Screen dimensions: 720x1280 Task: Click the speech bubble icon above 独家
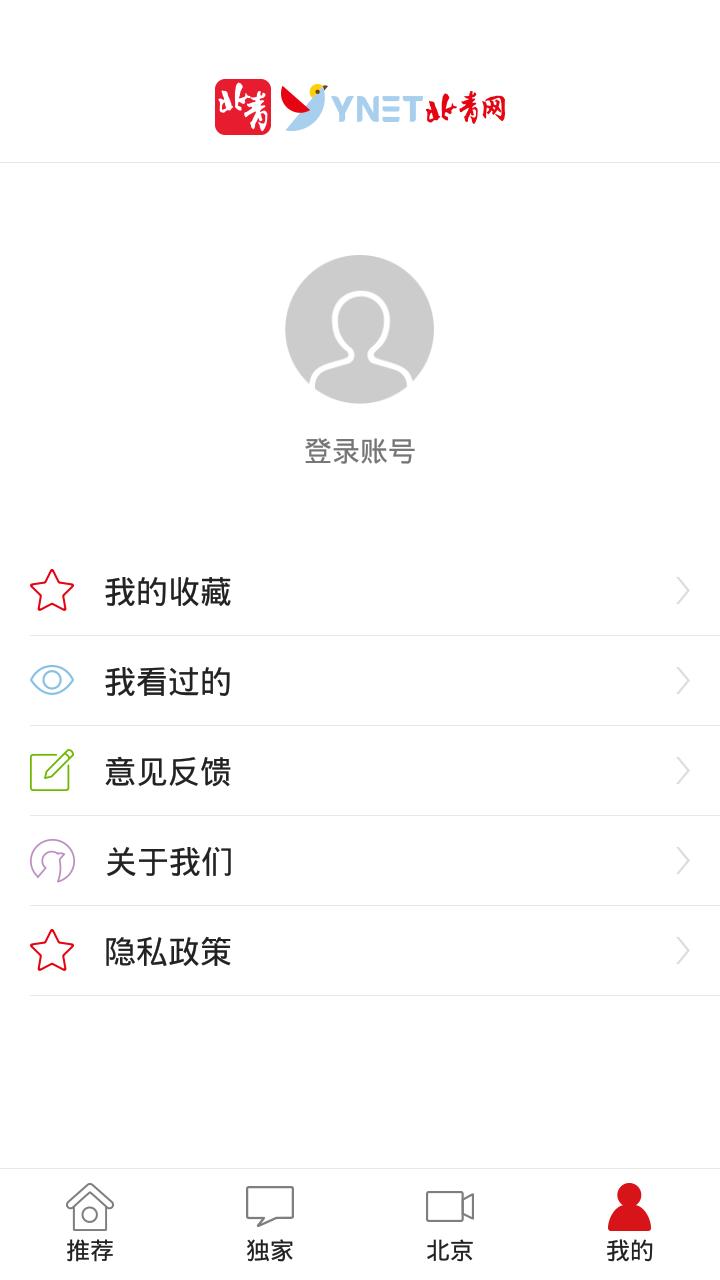click(x=268, y=1205)
